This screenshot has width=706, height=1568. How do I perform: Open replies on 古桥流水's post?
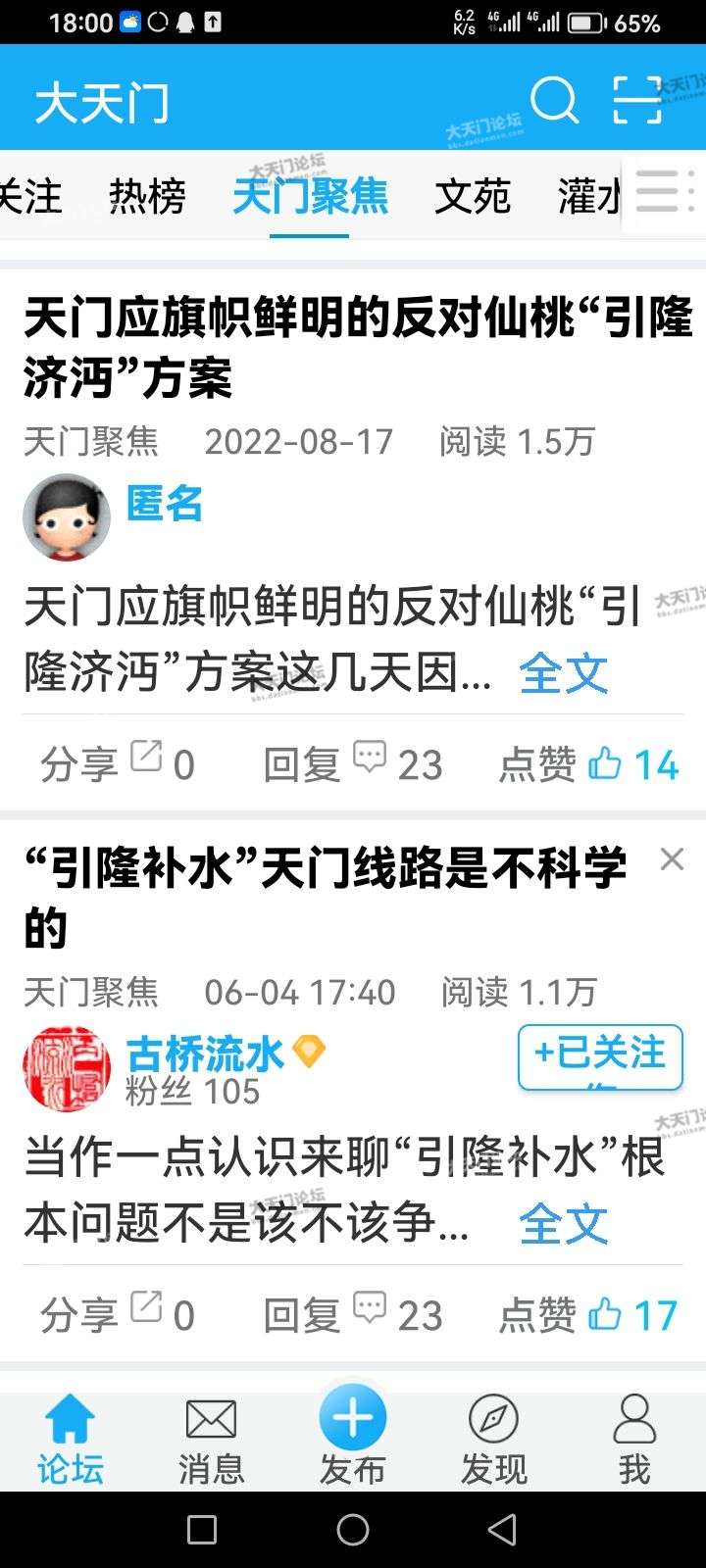[353, 1315]
